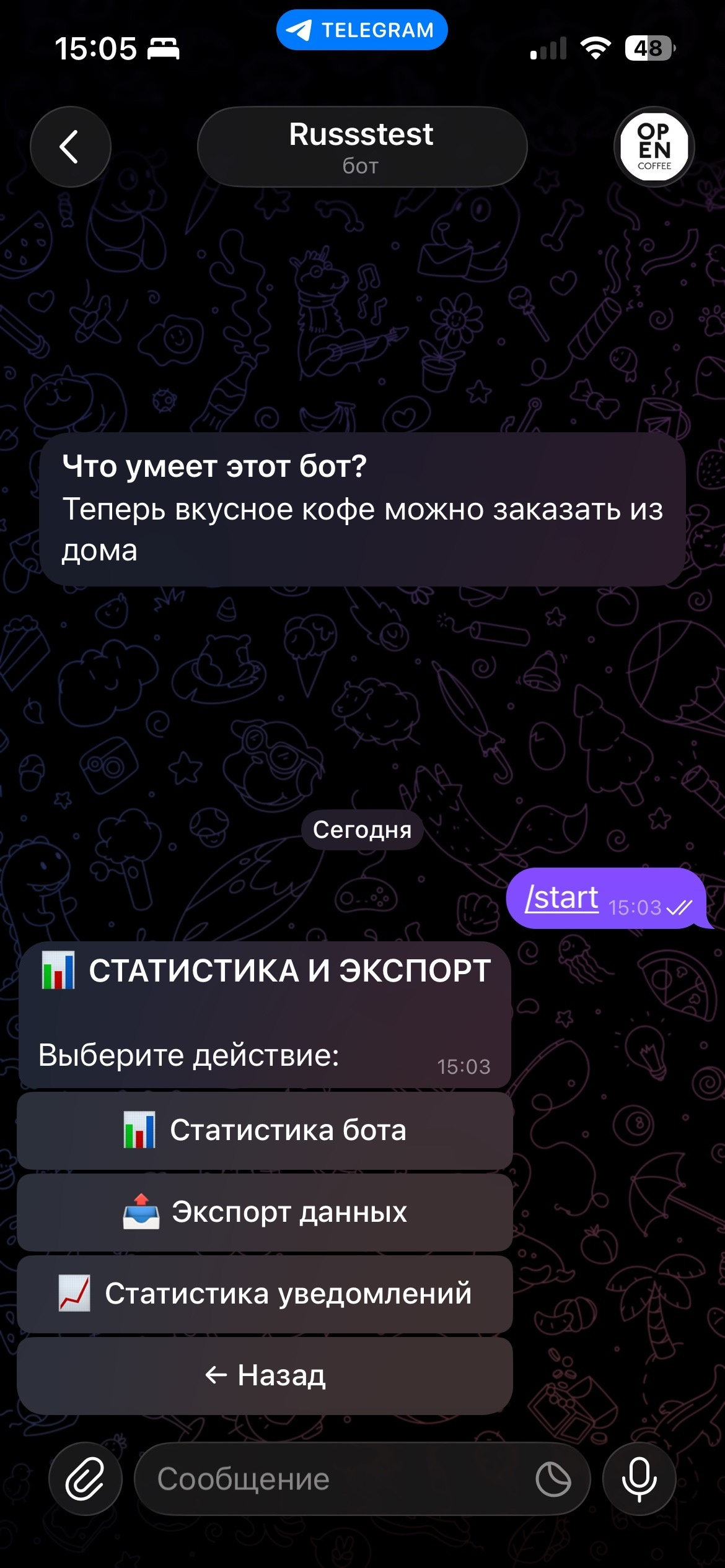Tap the Telegram pill in status bar
725x1568 pixels.
(362, 30)
